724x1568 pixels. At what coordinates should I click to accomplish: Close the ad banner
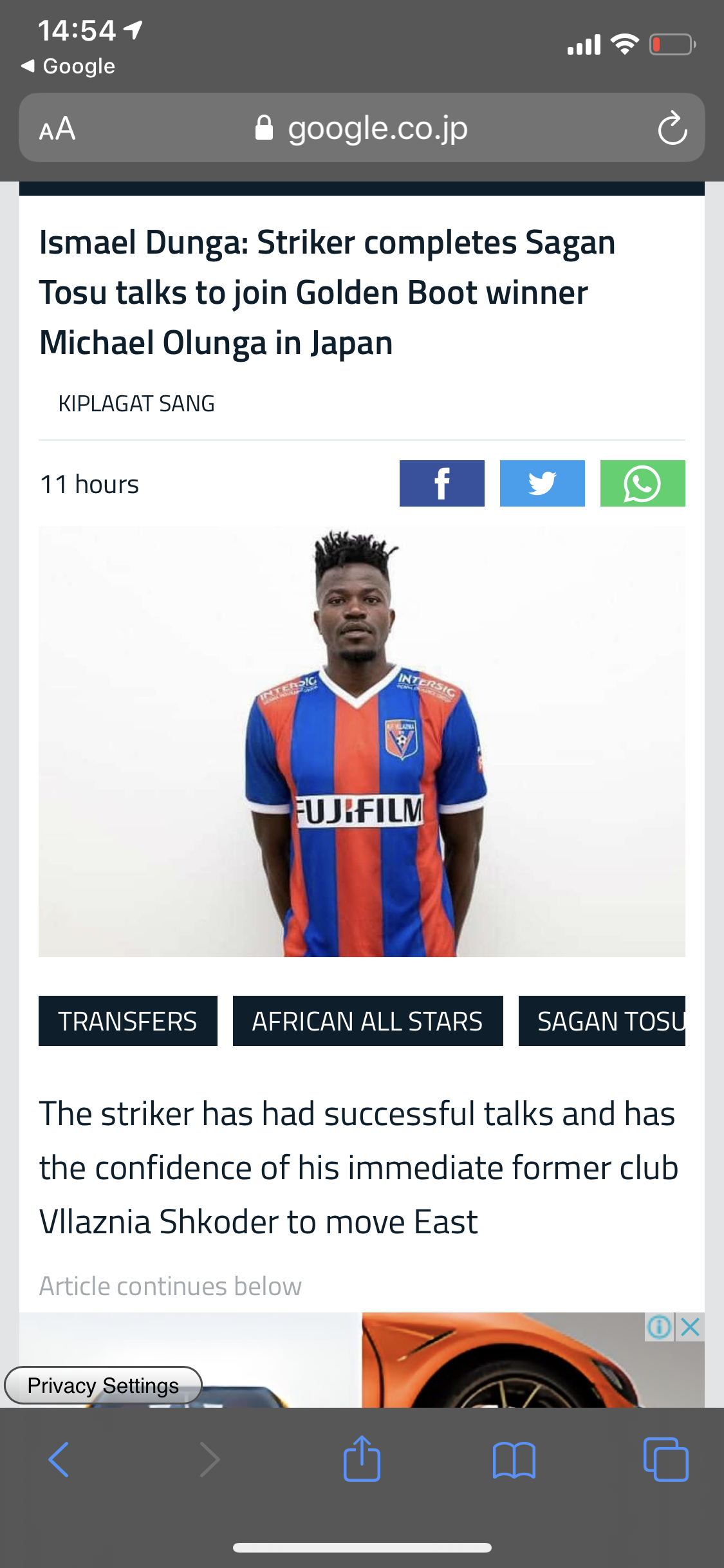[690, 1327]
